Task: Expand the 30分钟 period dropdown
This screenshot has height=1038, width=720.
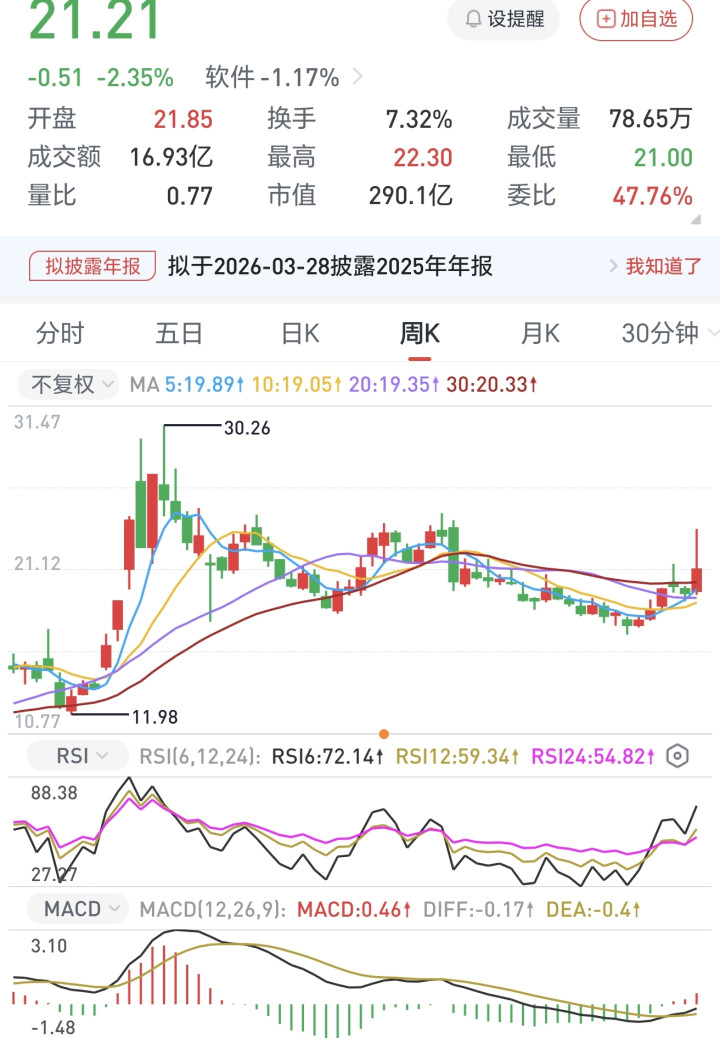Action: (x=668, y=333)
